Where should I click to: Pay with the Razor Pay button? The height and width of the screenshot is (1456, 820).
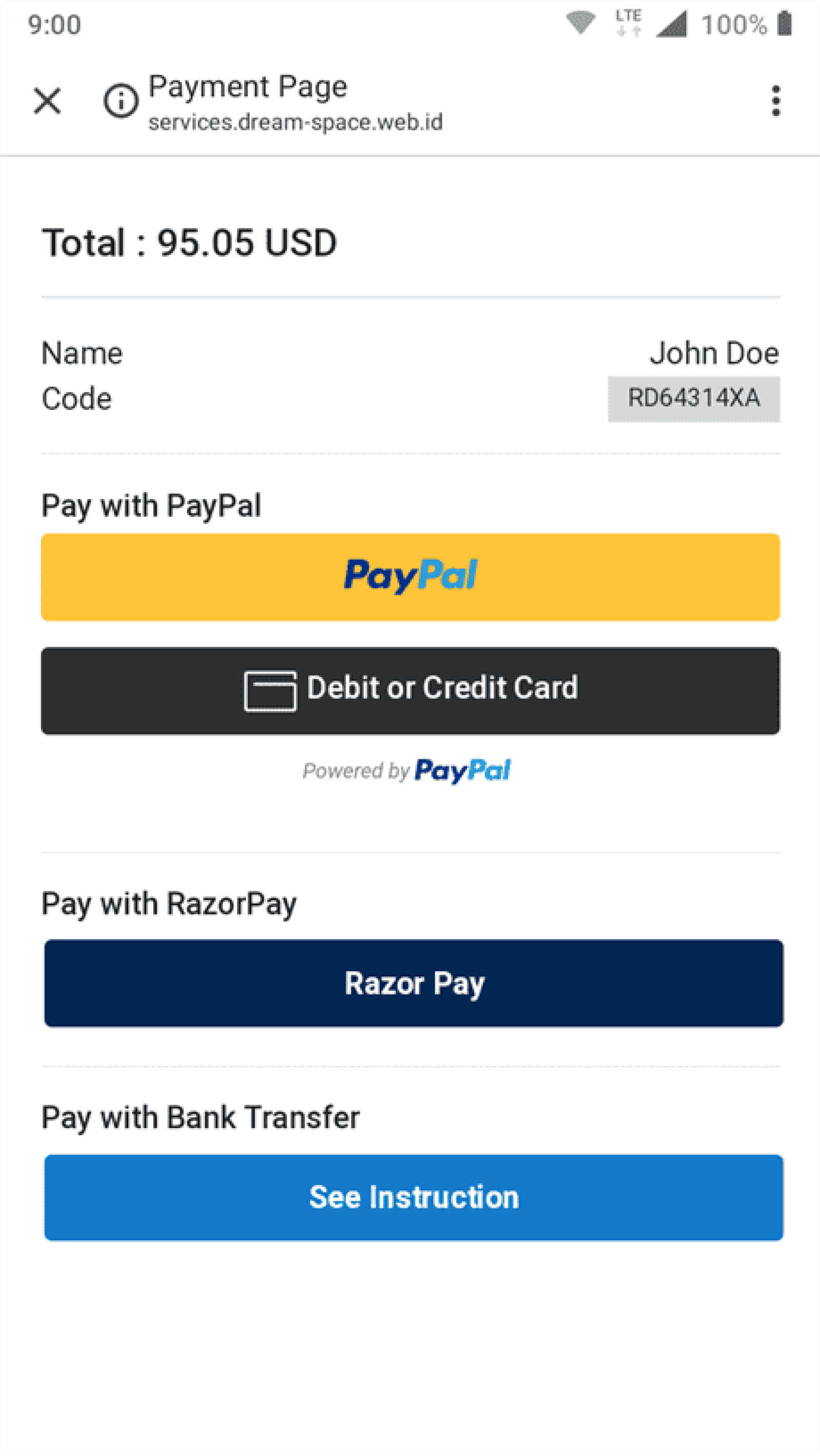click(414, 983)
